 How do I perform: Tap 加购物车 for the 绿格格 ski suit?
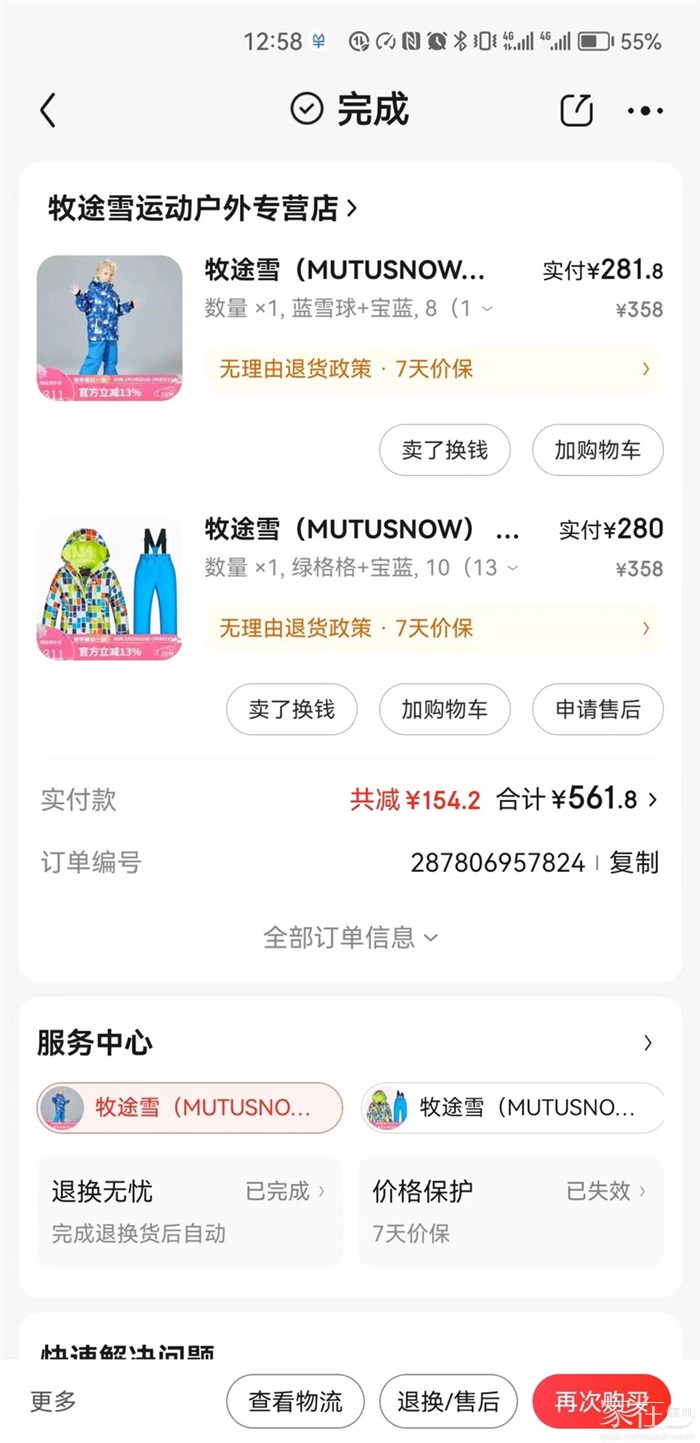pos(444,710)
